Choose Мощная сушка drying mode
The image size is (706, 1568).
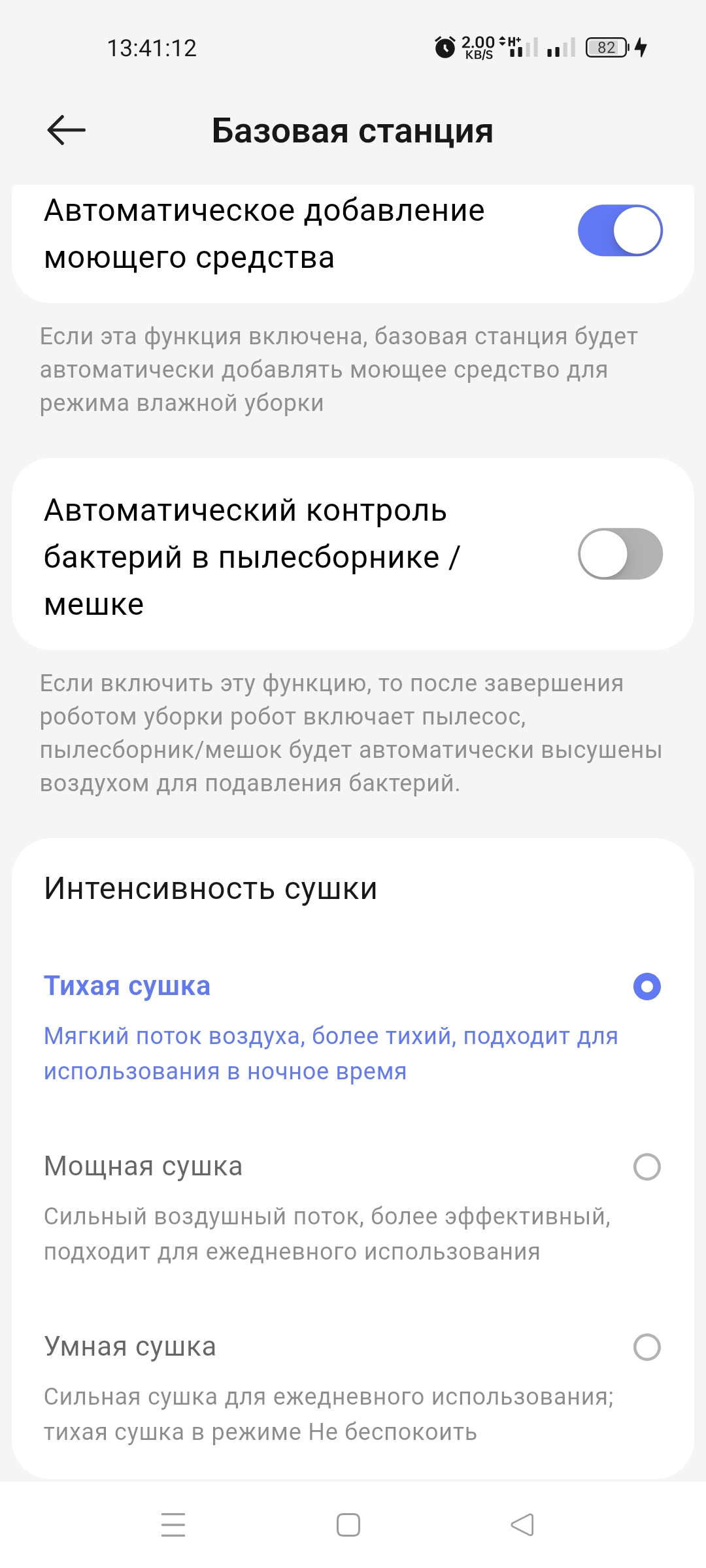[647, 1167]
